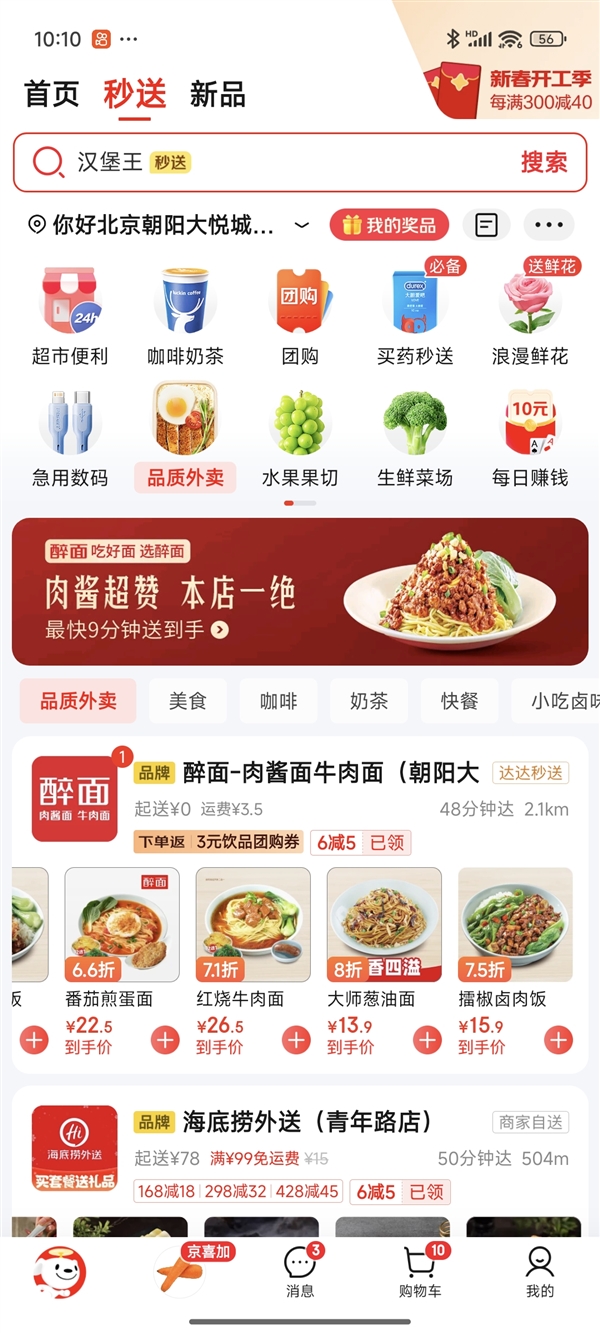Select the 水果果切 category
600x1333 pixels.
click(x=300, y=437)
